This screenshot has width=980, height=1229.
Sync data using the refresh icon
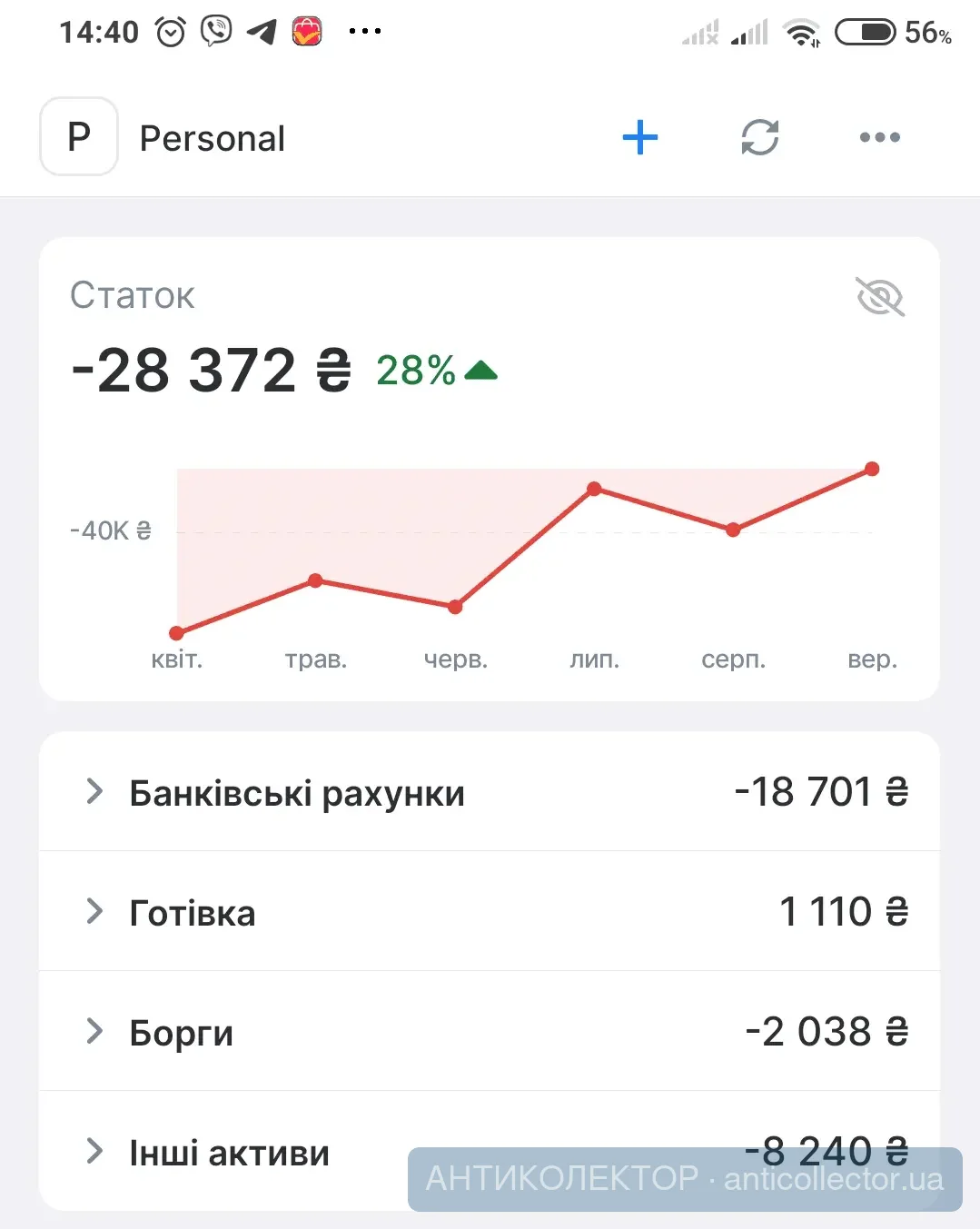(x=760, y=137)
